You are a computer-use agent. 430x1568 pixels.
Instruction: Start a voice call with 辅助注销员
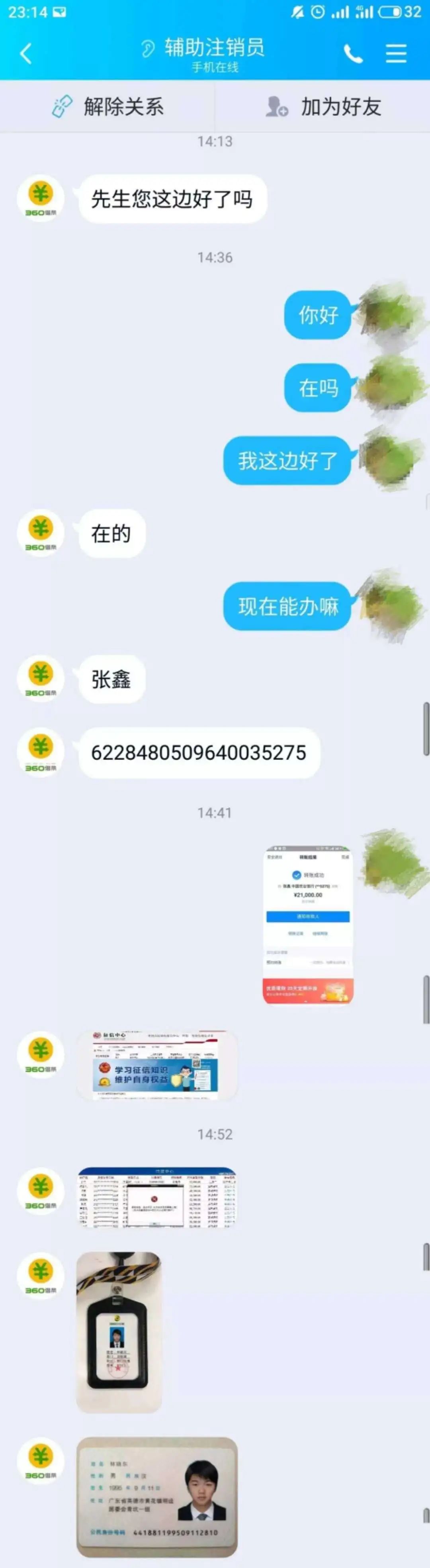(353, 53)
